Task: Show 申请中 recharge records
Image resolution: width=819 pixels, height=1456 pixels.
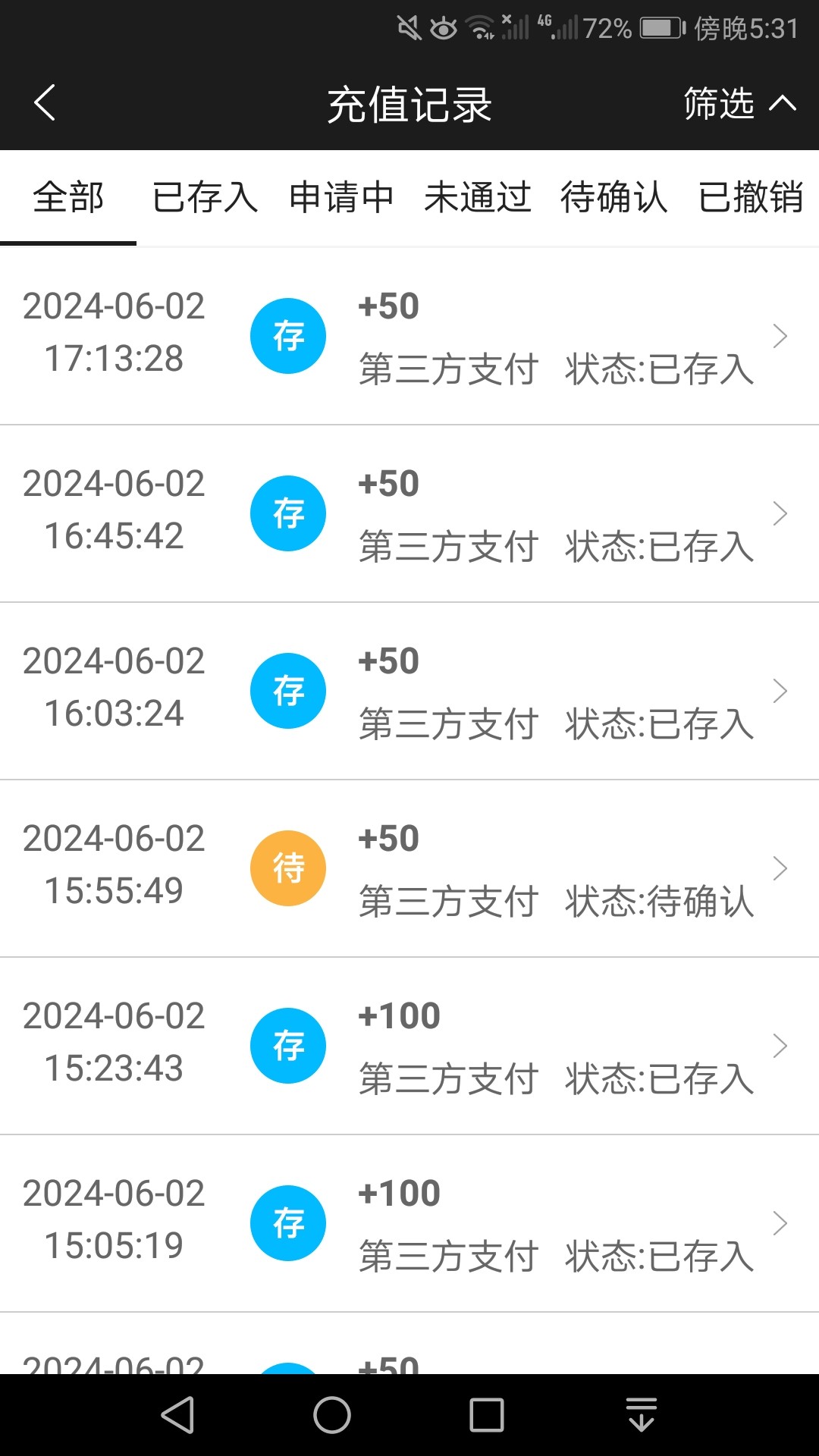Action: click(341, 198)
